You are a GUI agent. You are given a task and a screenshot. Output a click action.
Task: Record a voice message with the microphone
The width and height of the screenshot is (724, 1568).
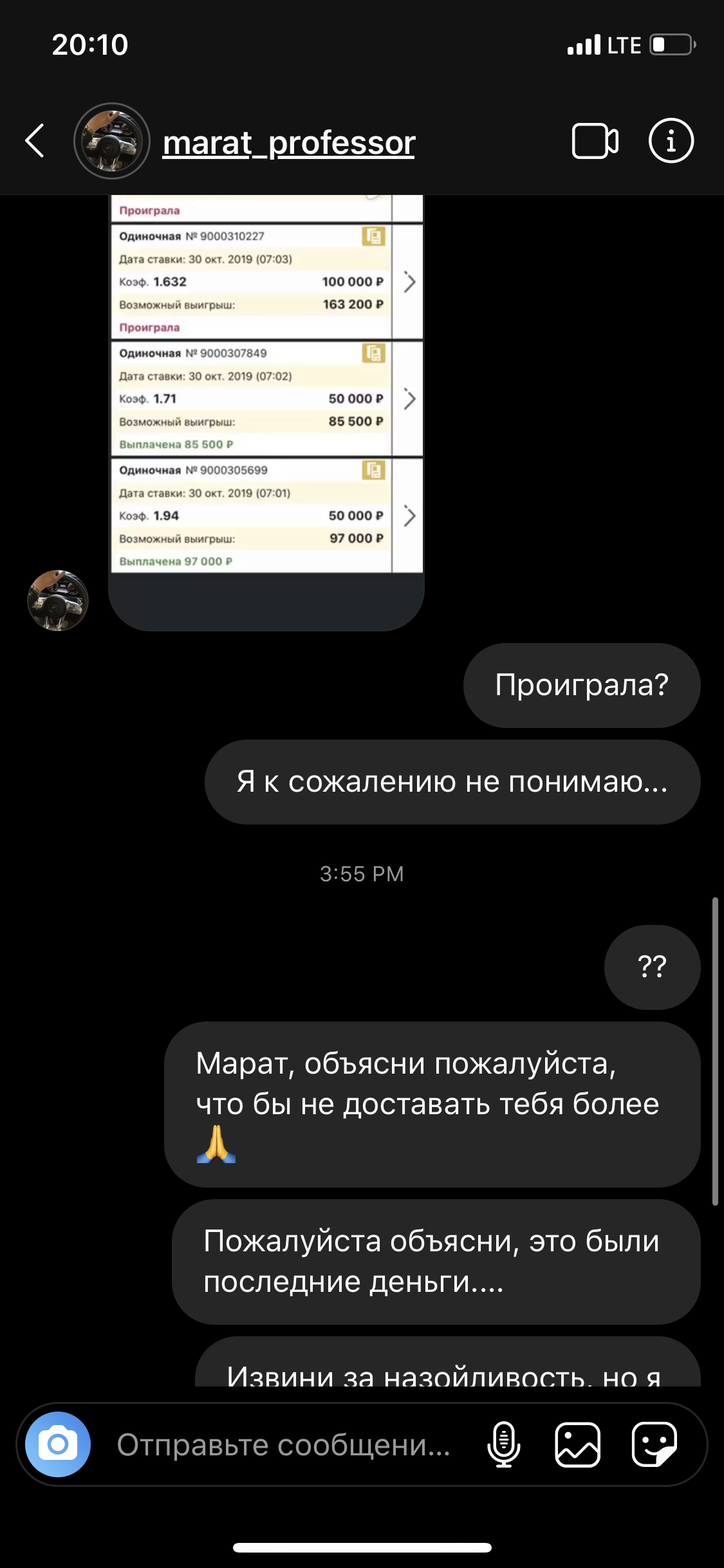pyautogui.click(x=504, y=1444)
